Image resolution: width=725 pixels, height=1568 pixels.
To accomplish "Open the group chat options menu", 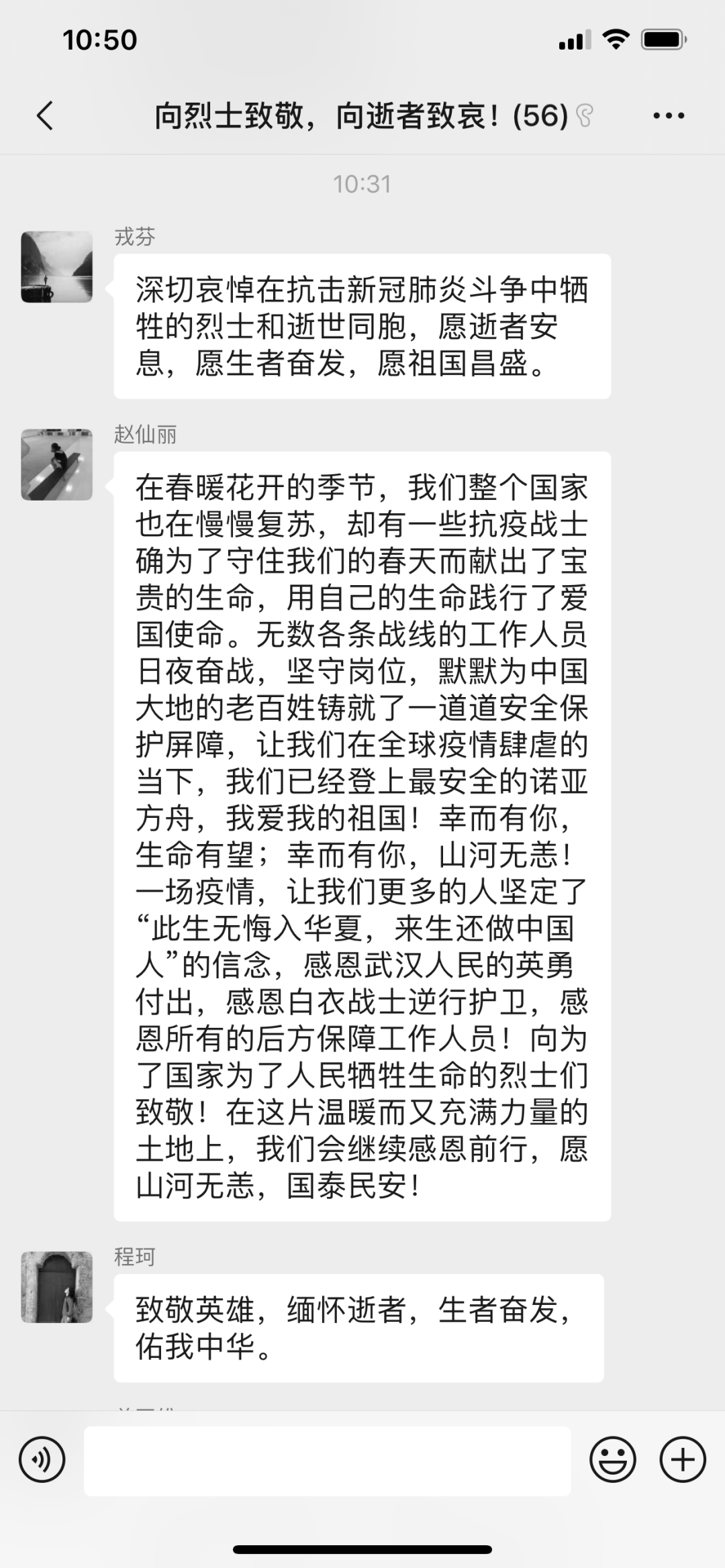I will [669, 115].
